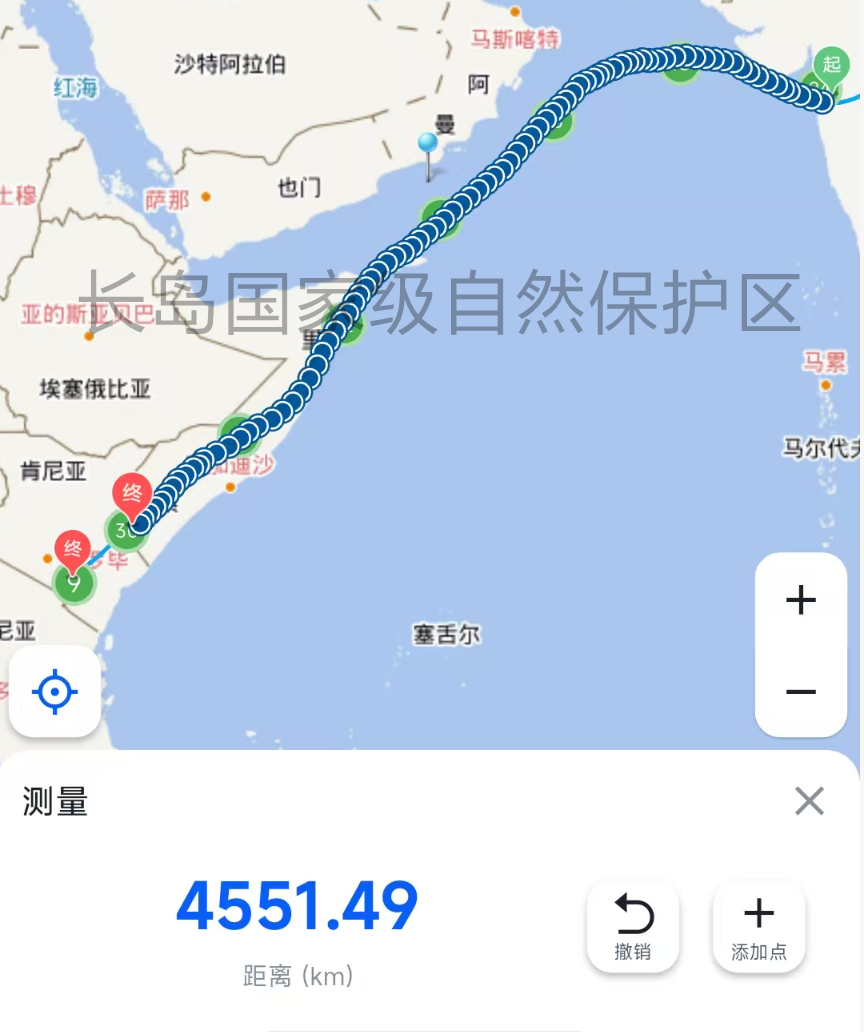
Task: Center map on current location
Action: click(x=55, y=692)
